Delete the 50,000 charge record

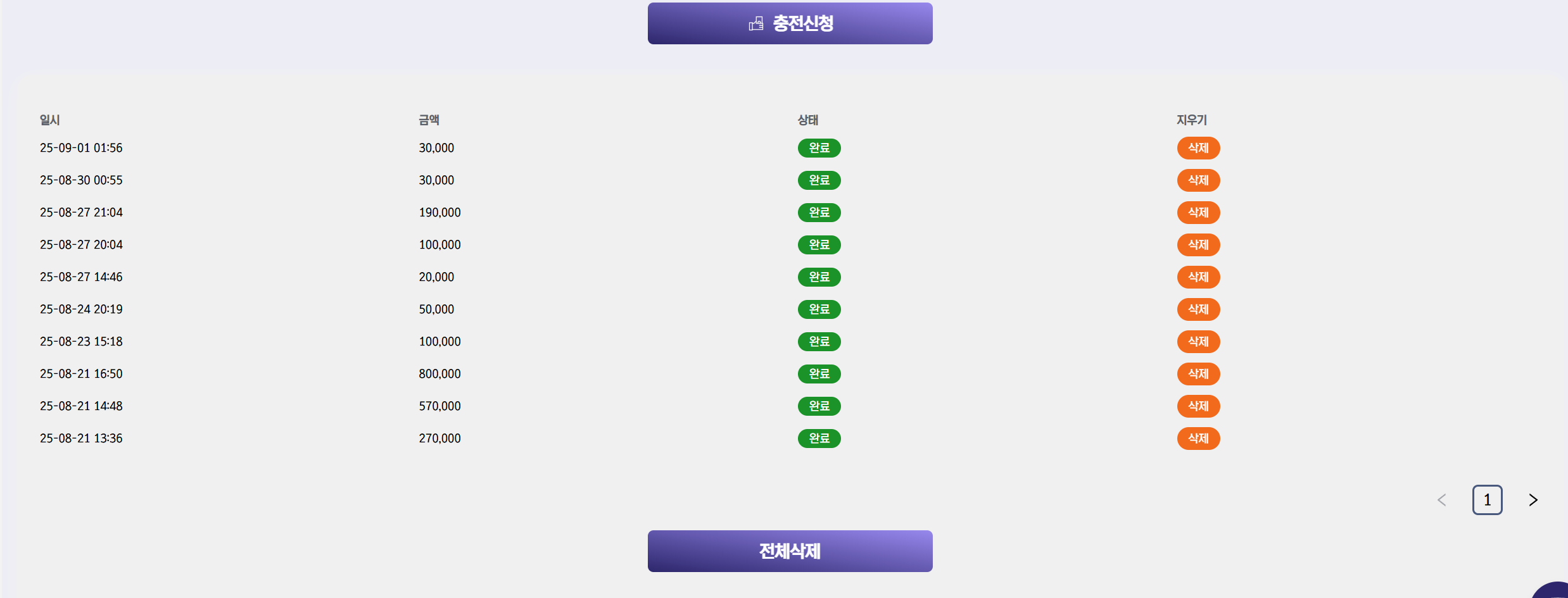1198,309
